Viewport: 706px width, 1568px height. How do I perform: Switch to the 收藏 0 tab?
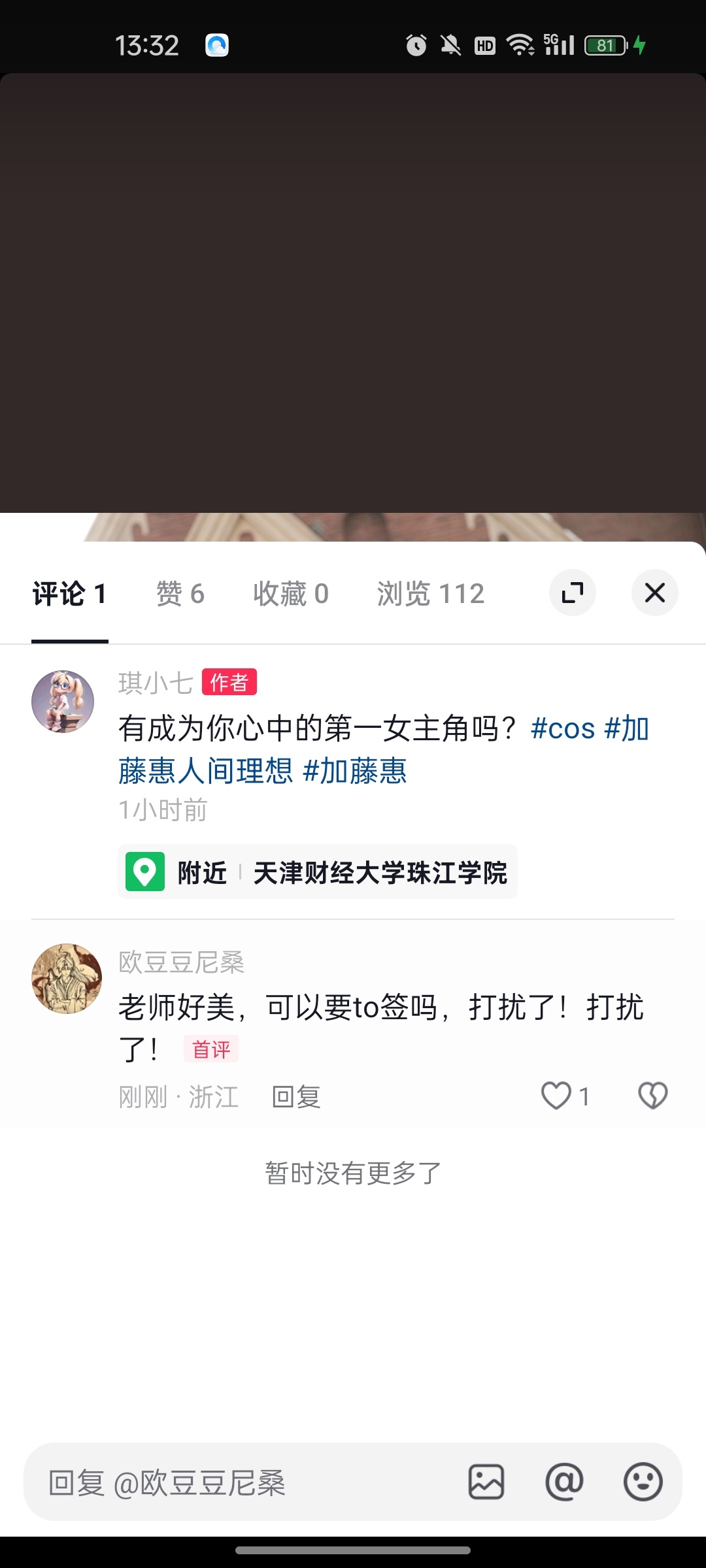pos(290,594)
